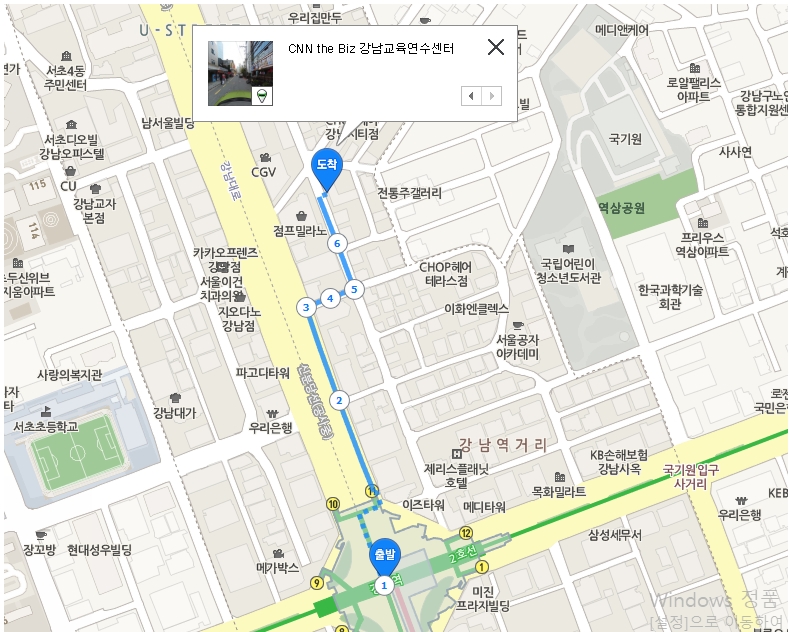This screenshot has width=789, height=632.
Task: Select route waypoint 1
Action: click(383, 586)
